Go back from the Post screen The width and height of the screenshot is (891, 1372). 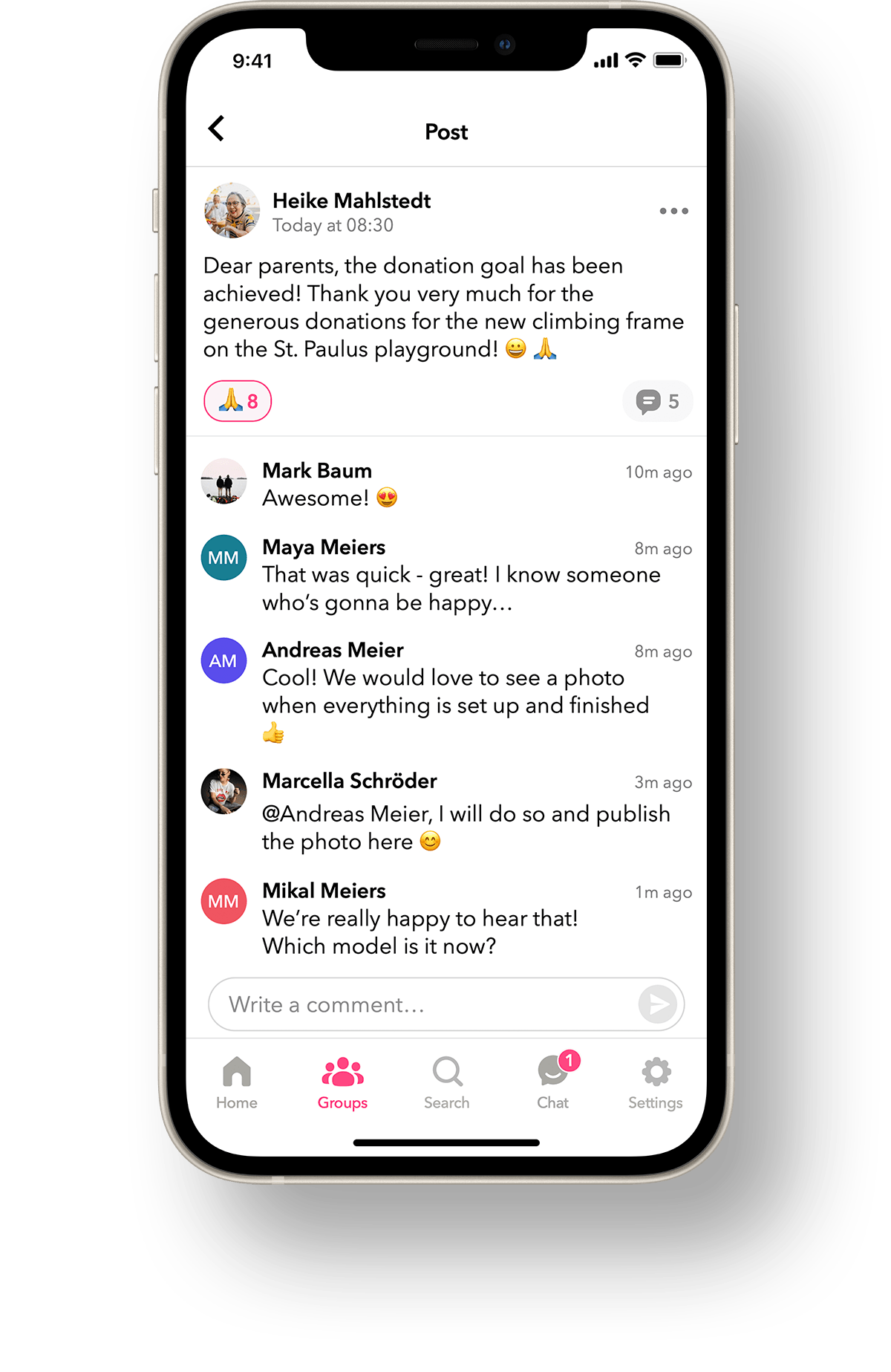(x=217, y=129)
